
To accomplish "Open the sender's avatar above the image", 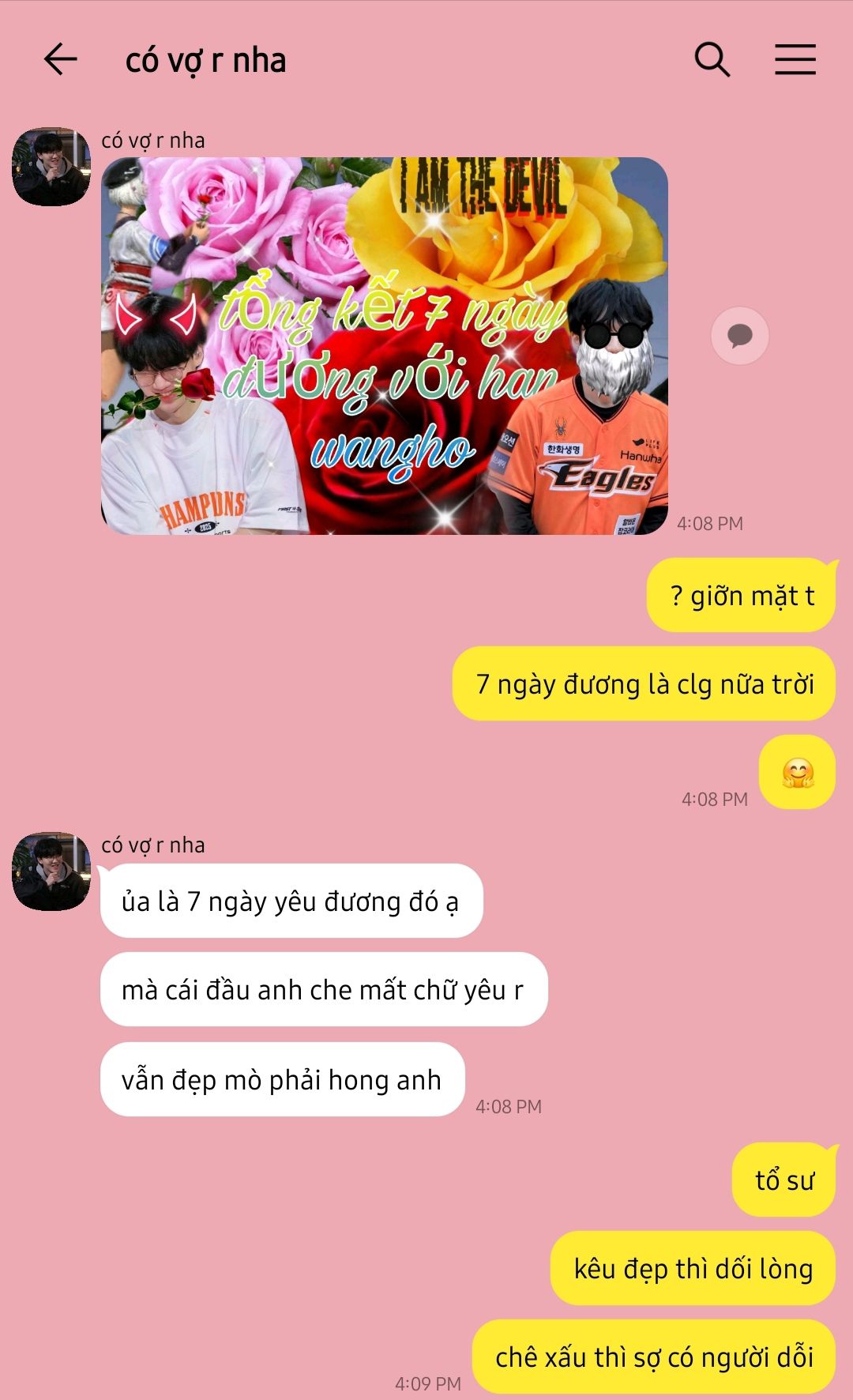I will pyautogui.click(x=51, y=167).
